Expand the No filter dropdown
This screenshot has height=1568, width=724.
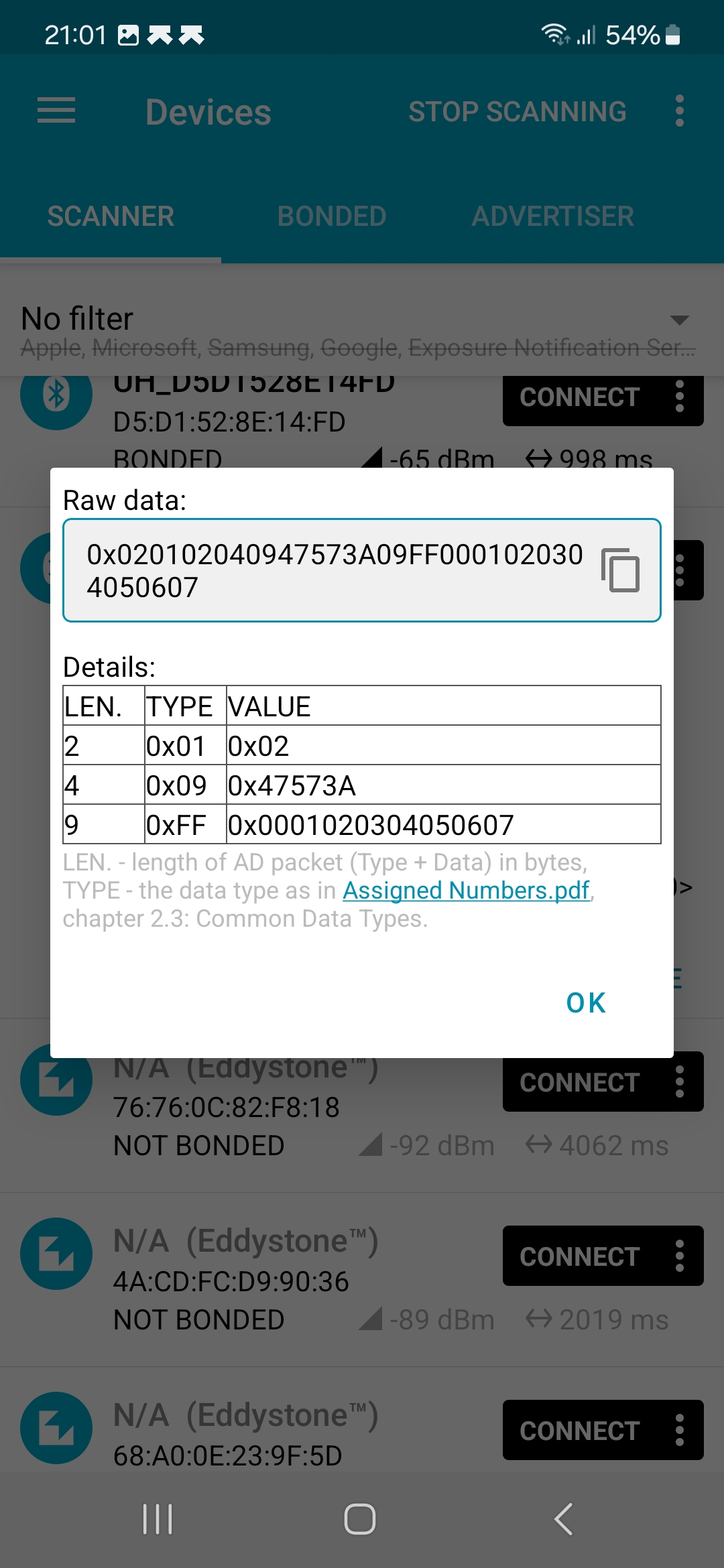click(75, 318)
